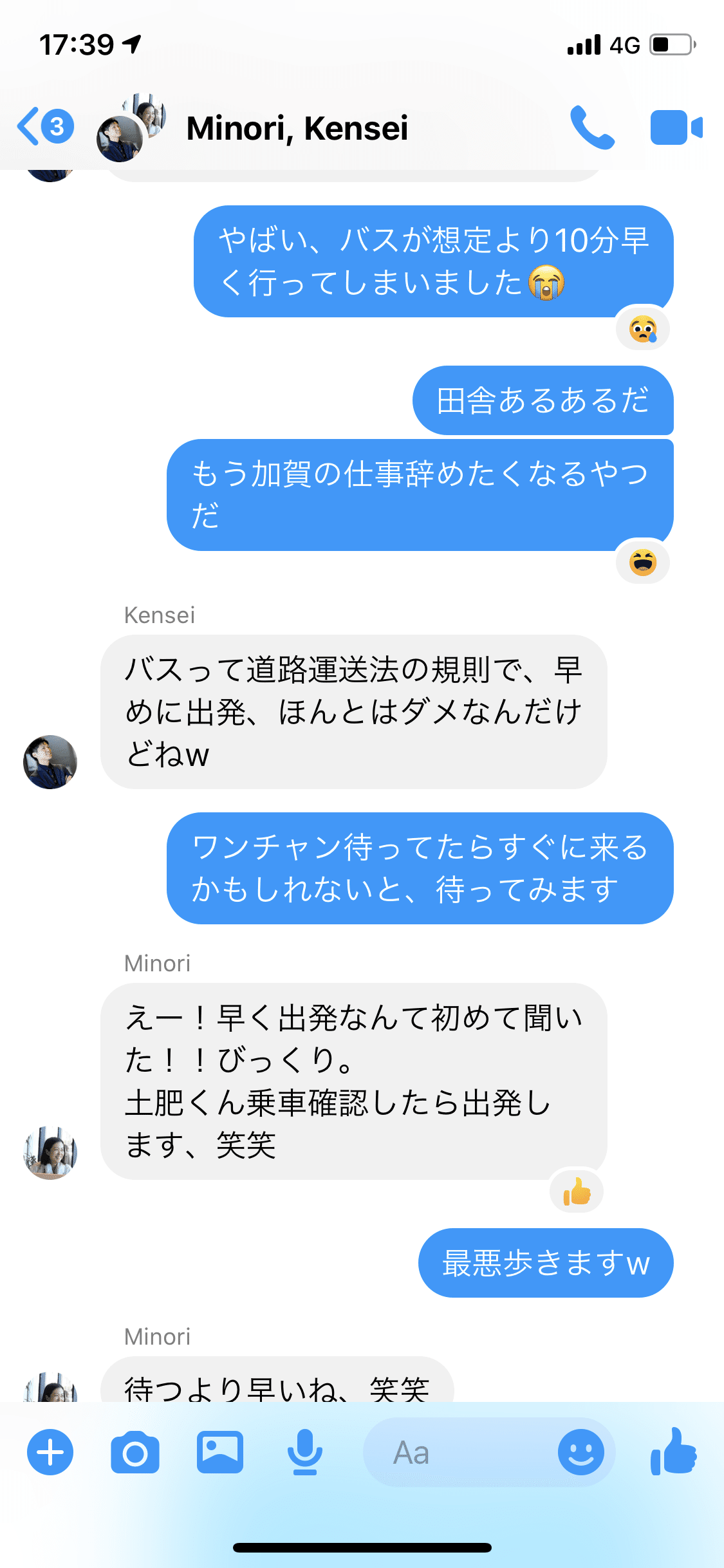The width and height of the screenshot is (724, 1568).
Task: View the laughing reaction on the 加賀 message
Action: click(x=643, y=563)
